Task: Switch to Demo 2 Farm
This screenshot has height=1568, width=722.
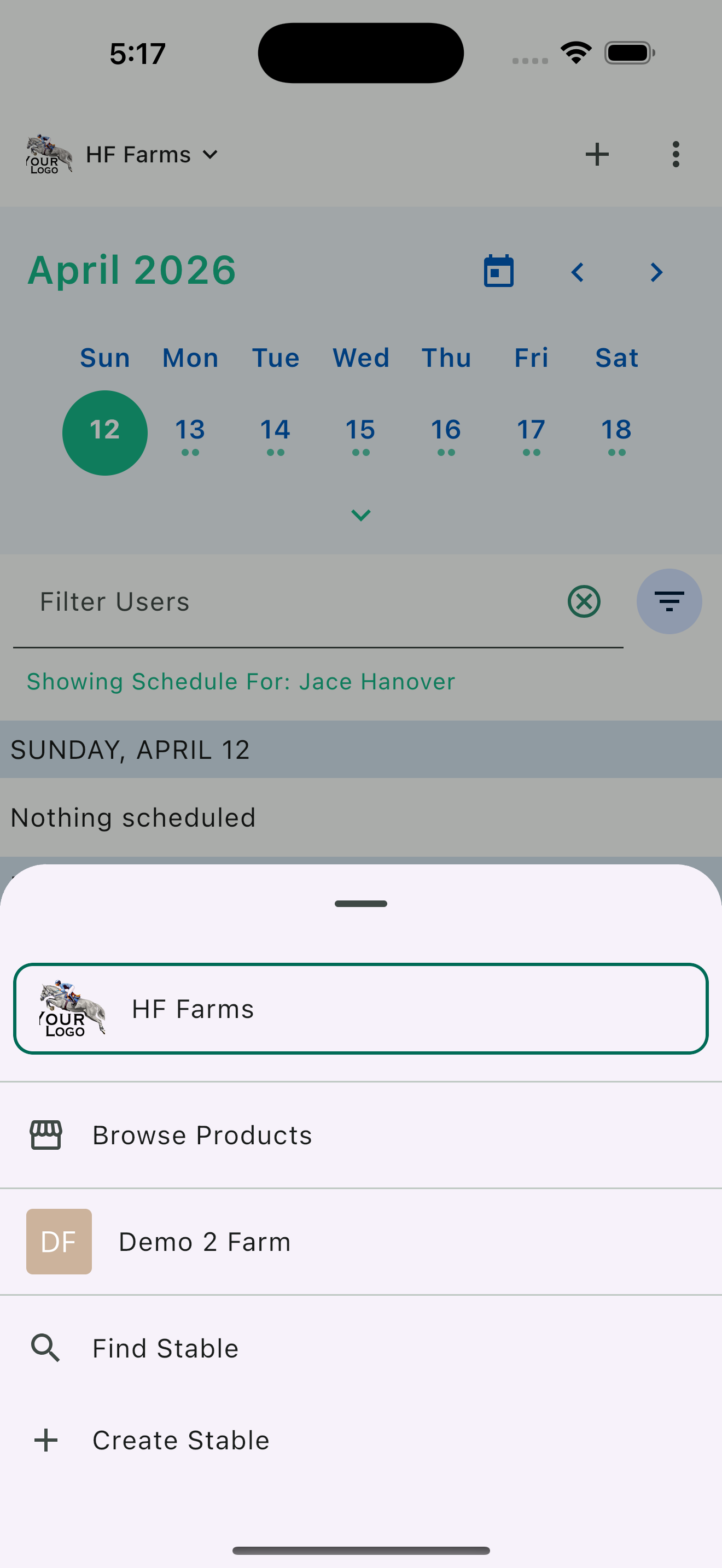Action: coord(205,1242)
